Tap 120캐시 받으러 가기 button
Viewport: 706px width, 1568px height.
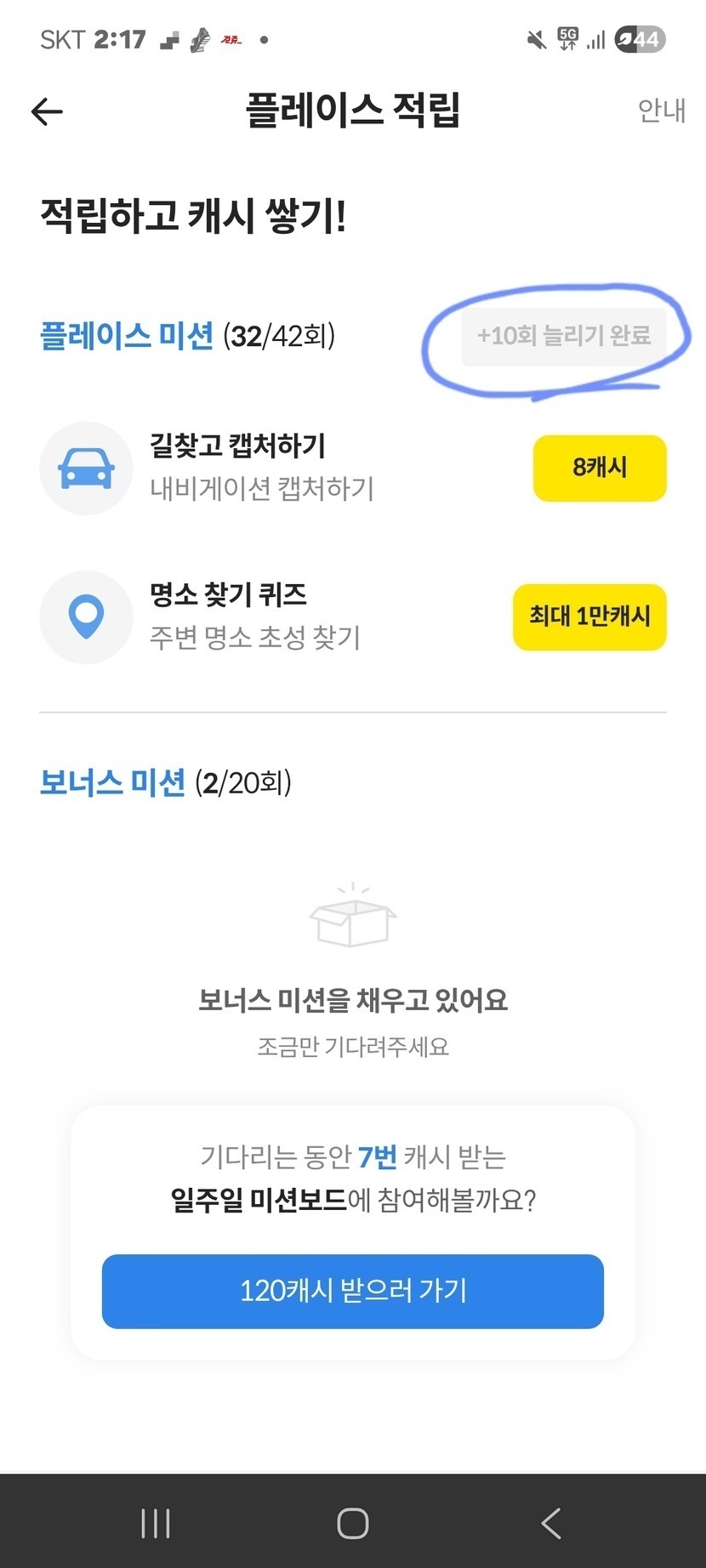[353, 1291]
